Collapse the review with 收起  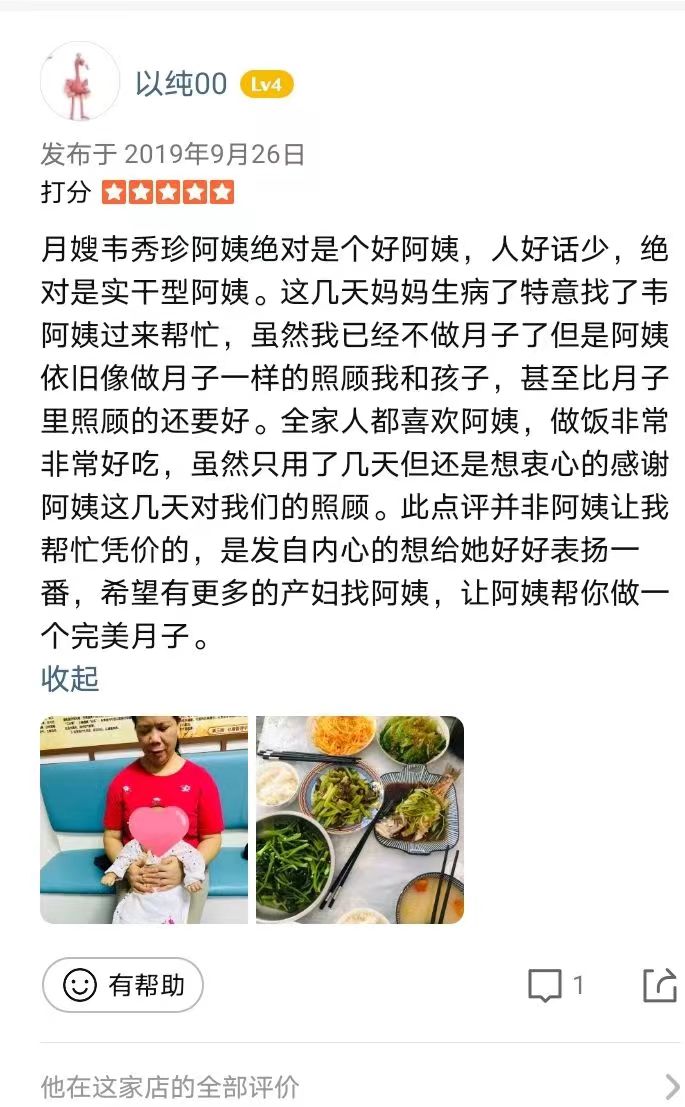pos(70,678)
